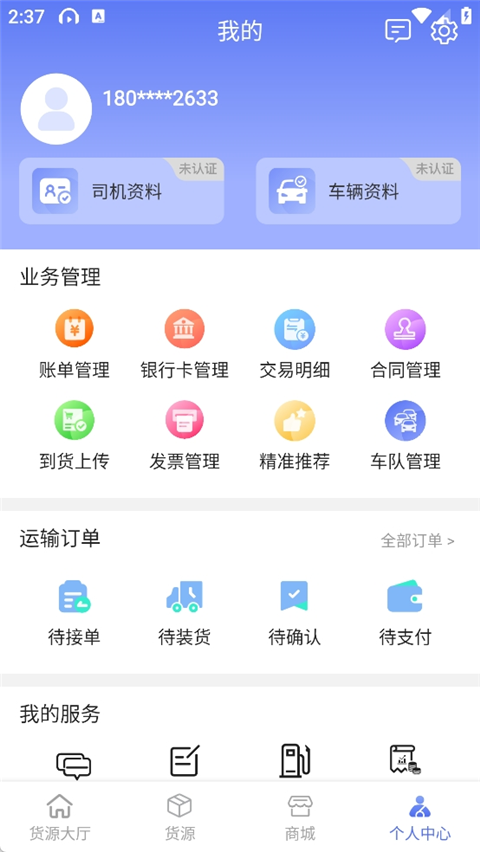
Task: Go to 银行卡管理
Action: 184,344
